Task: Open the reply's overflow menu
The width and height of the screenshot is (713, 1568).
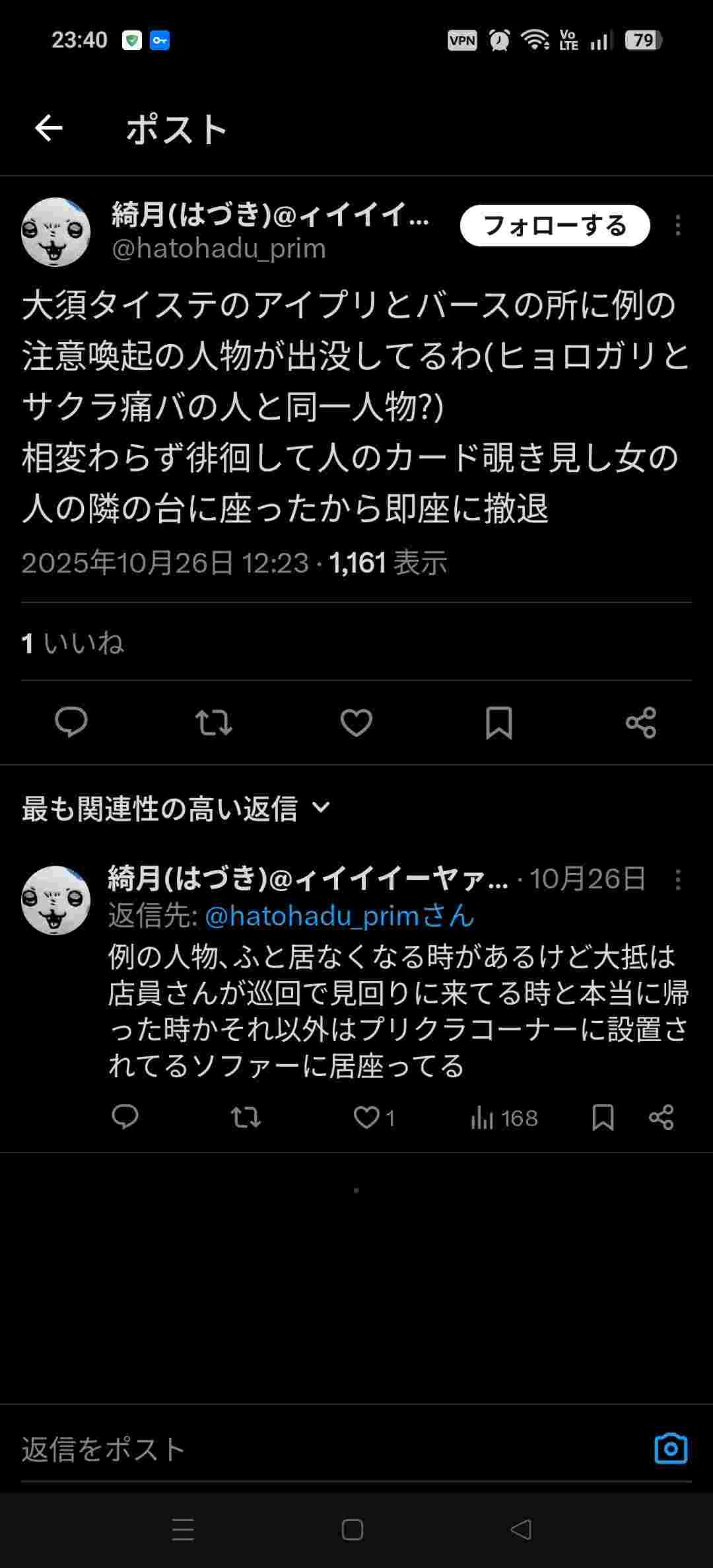Action: click(677, 879)
